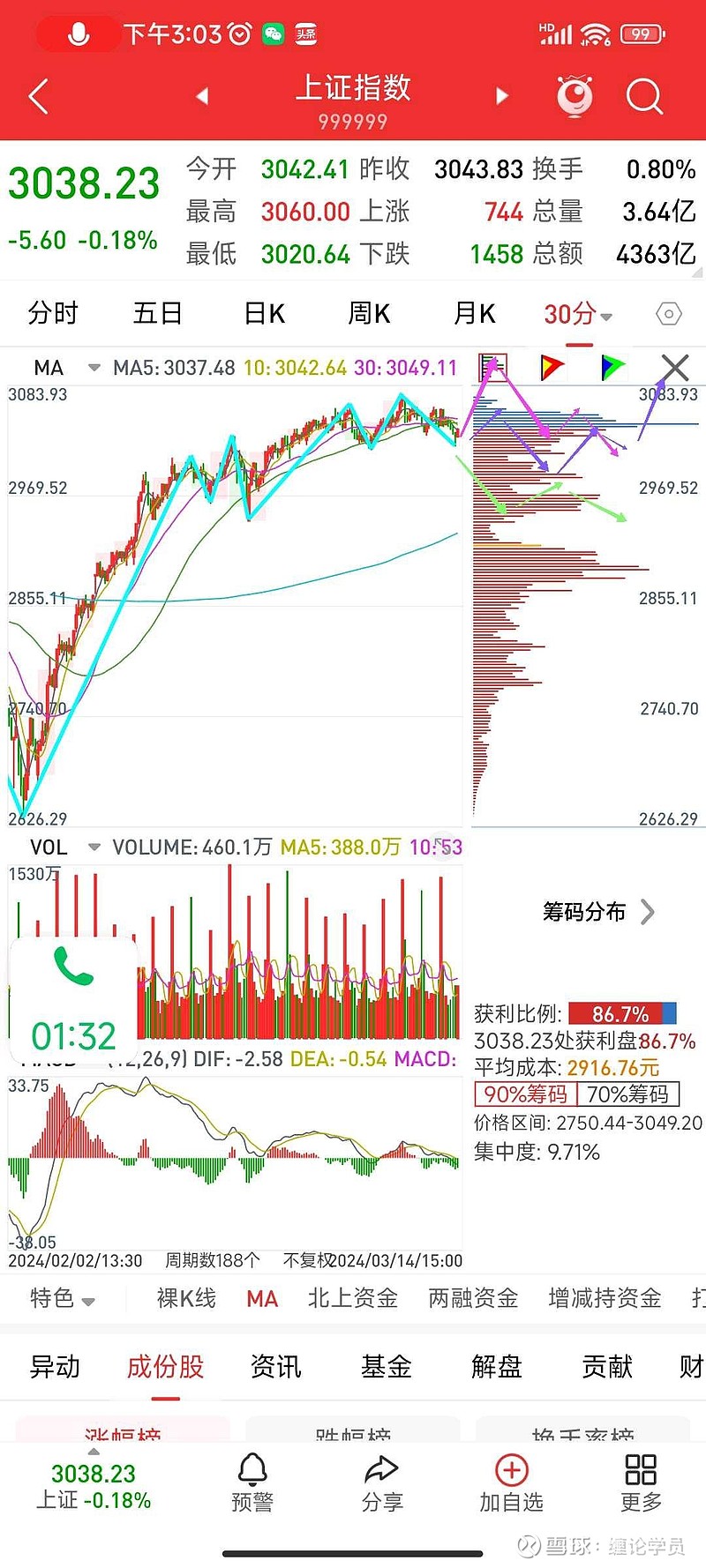Open the search magnifier icon

(644, 96)
